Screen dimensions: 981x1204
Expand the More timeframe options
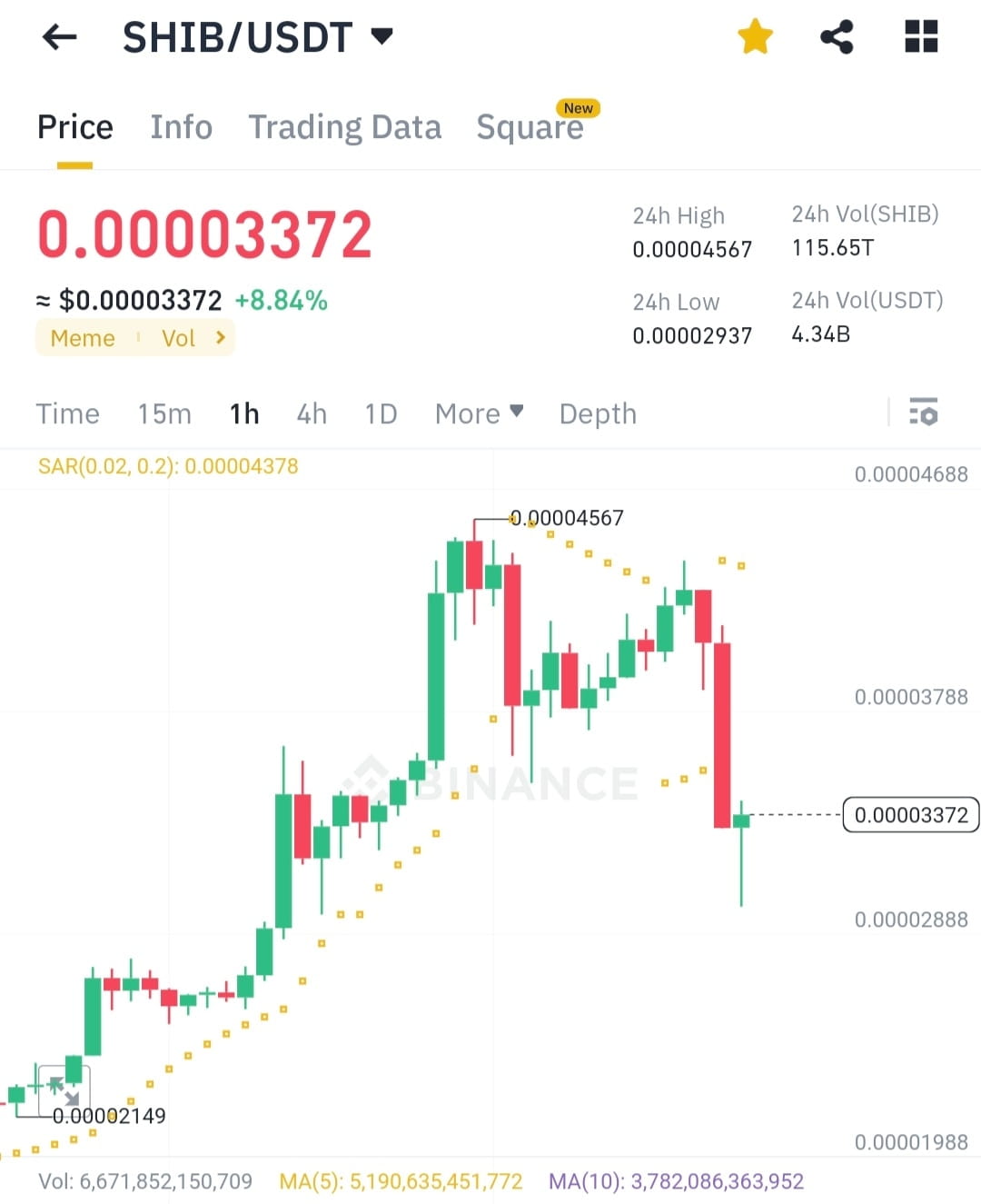[x=478, y=413]
